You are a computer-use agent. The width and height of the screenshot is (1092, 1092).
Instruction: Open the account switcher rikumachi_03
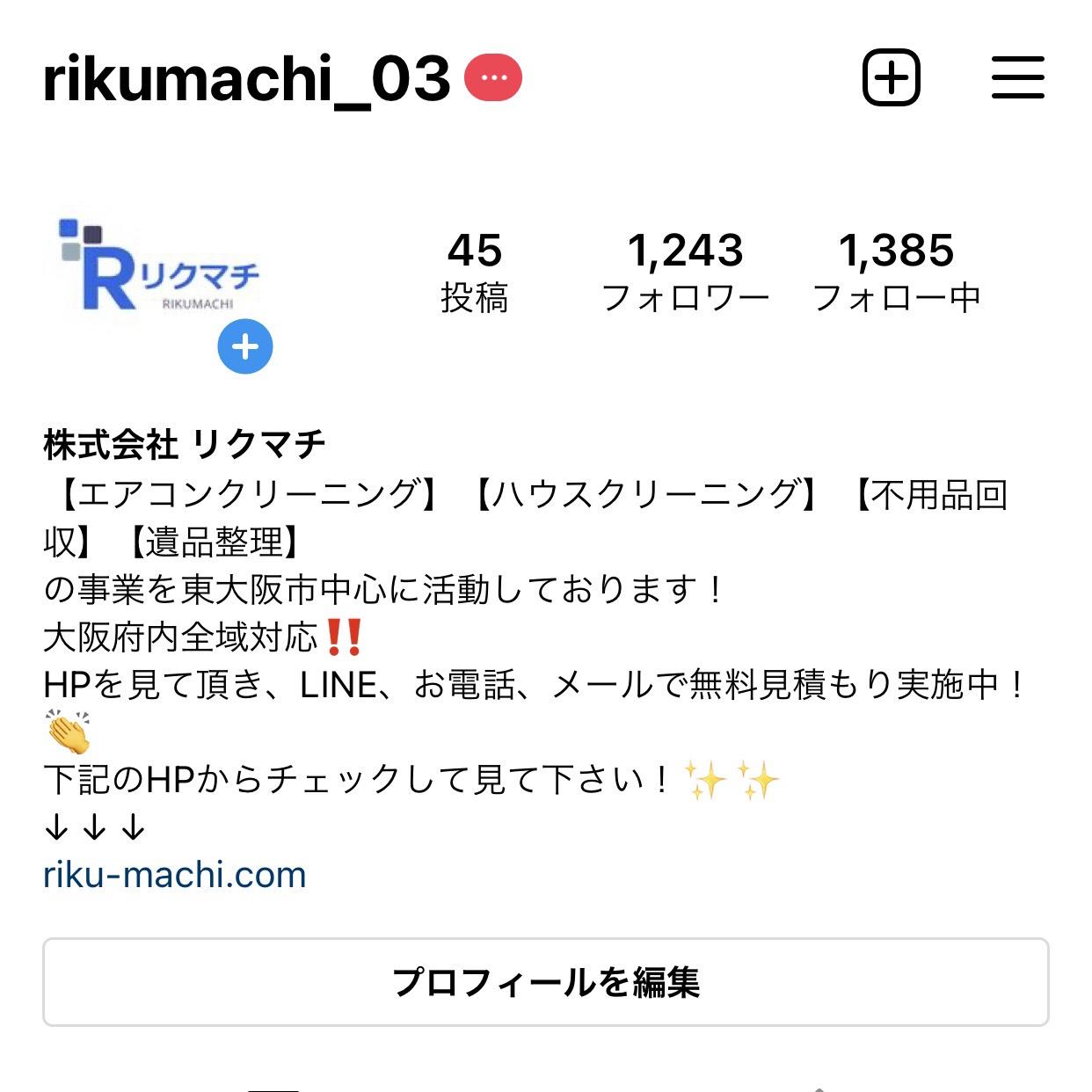[x=247, y=79]
